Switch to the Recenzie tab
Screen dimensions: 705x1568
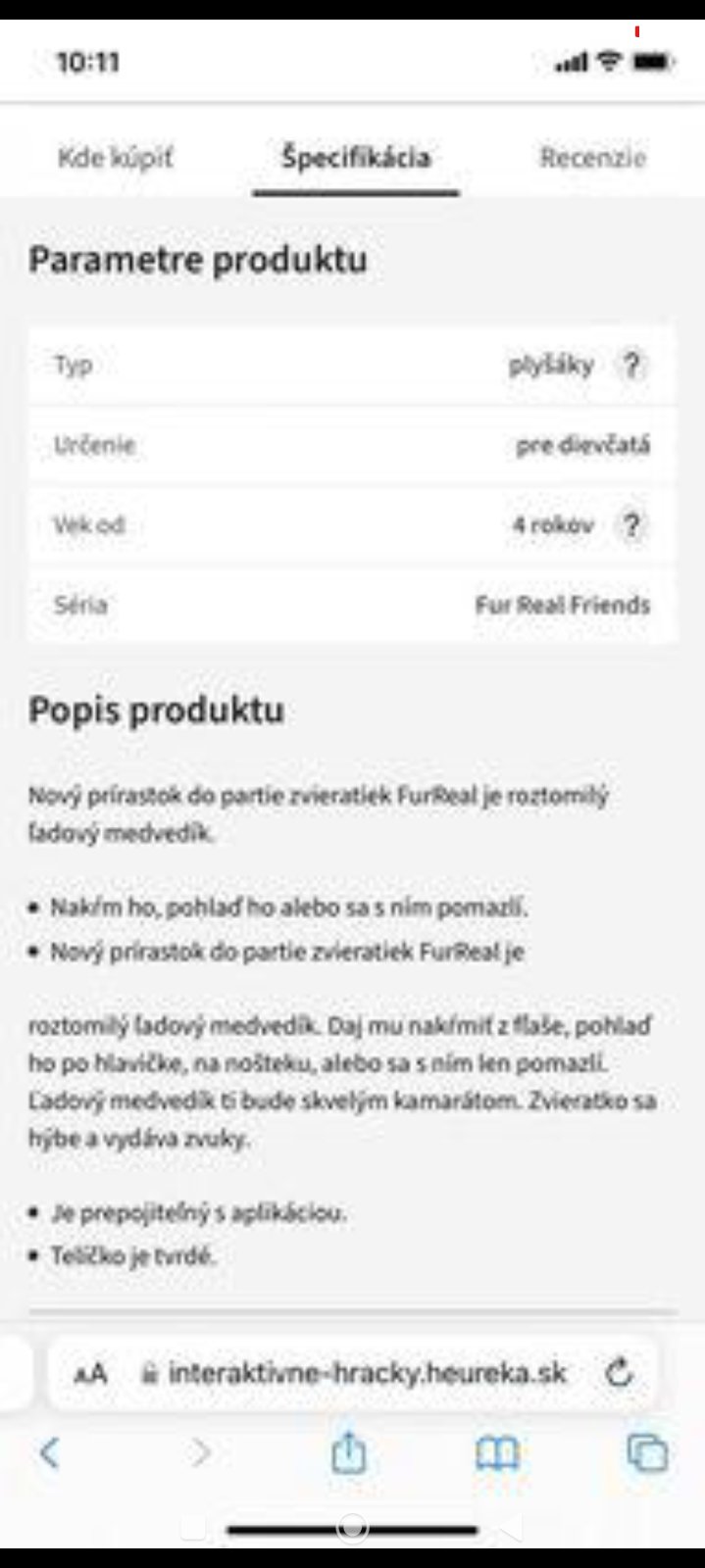[x=592, y=157]
